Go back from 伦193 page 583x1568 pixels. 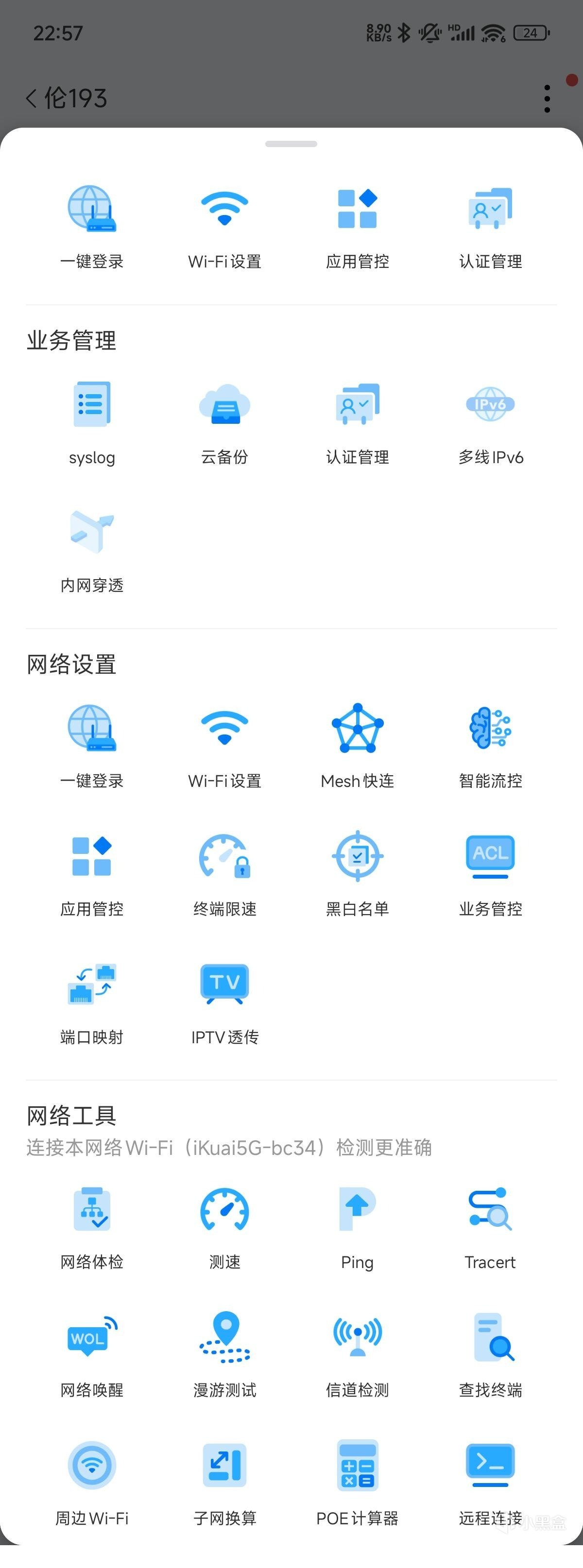point(32,98)
